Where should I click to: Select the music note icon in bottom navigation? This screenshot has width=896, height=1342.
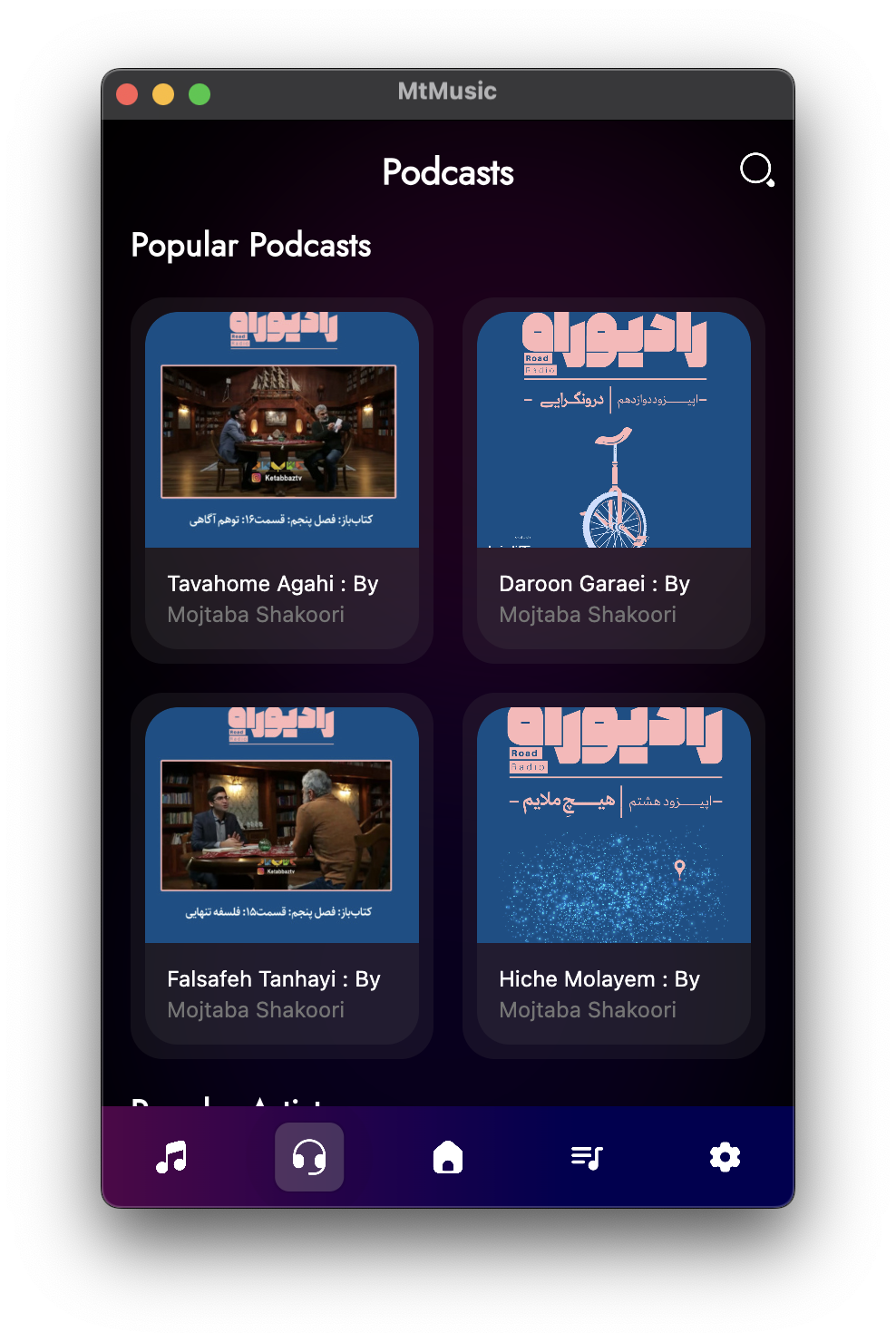pyautogui.click(x=170, y=1156)
